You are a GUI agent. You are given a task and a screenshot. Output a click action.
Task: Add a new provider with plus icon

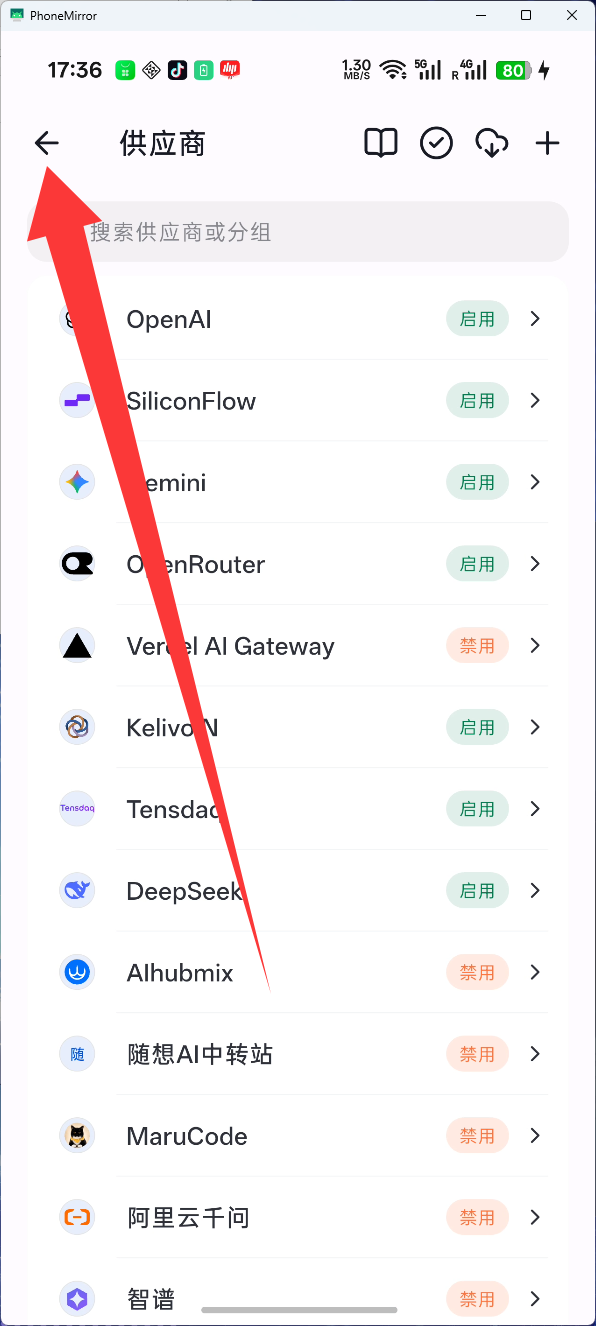coord(547,143)
